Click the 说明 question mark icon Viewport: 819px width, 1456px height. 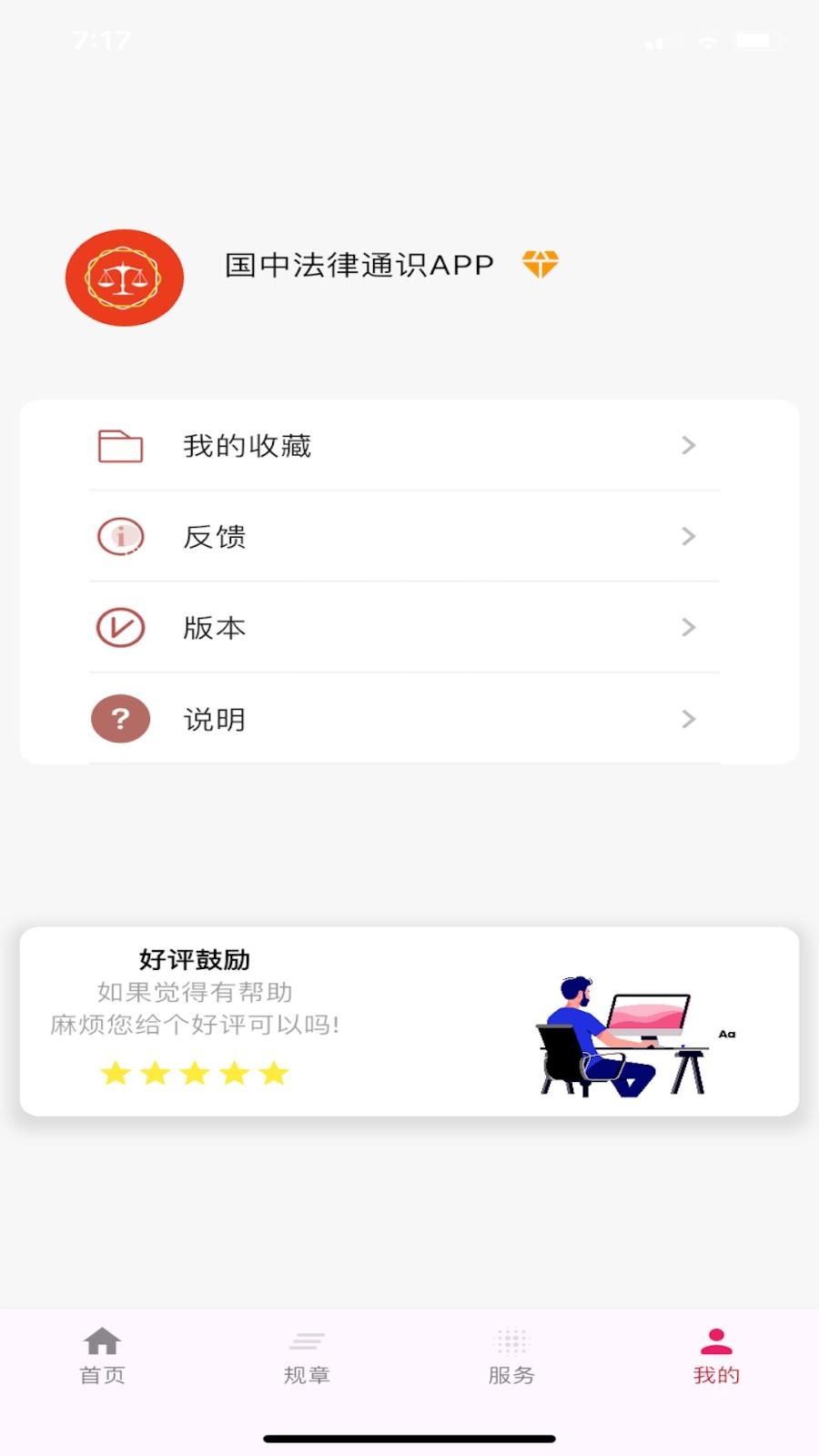tap(119, 719)
